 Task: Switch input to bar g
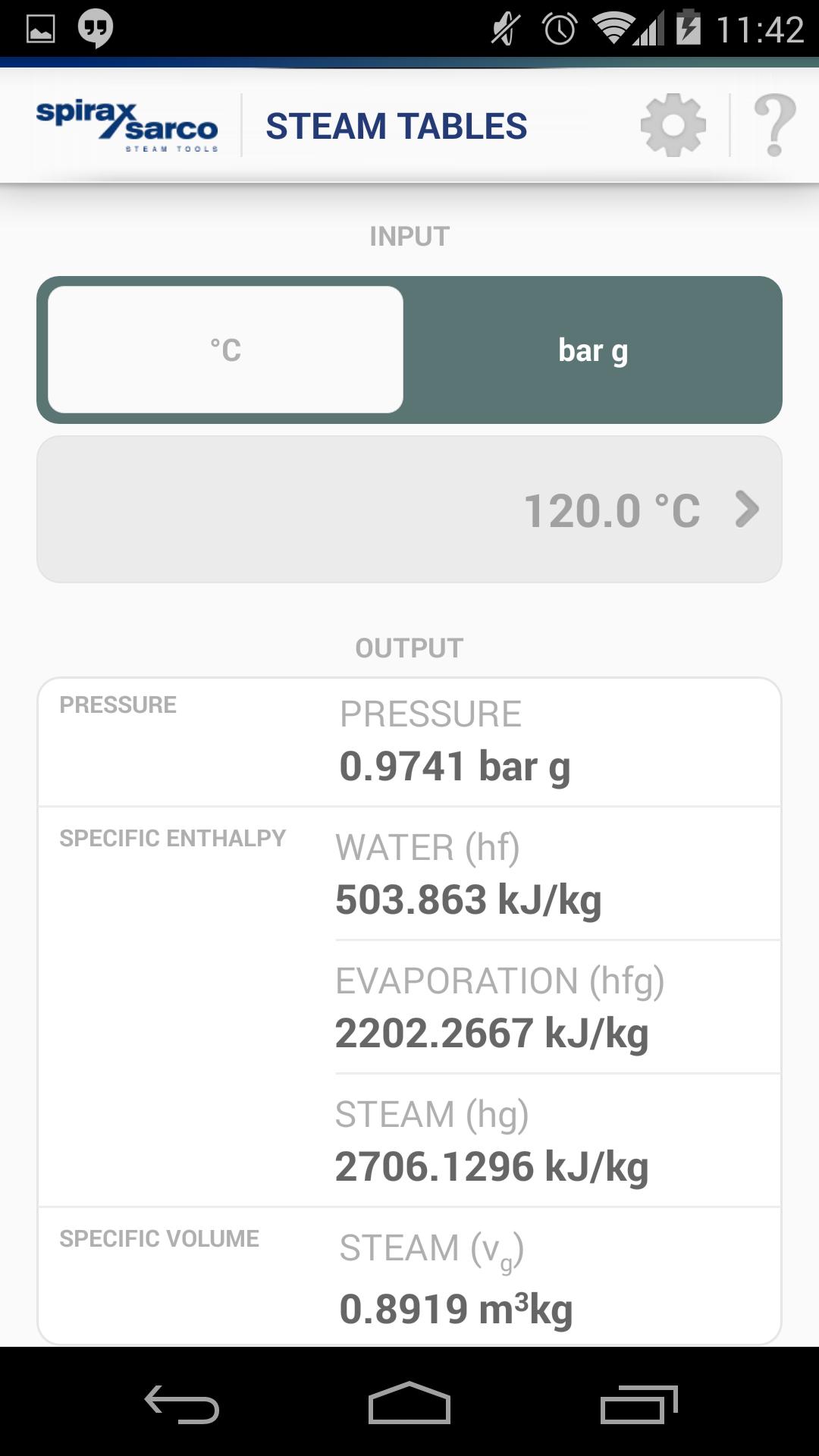click(592, 350)
